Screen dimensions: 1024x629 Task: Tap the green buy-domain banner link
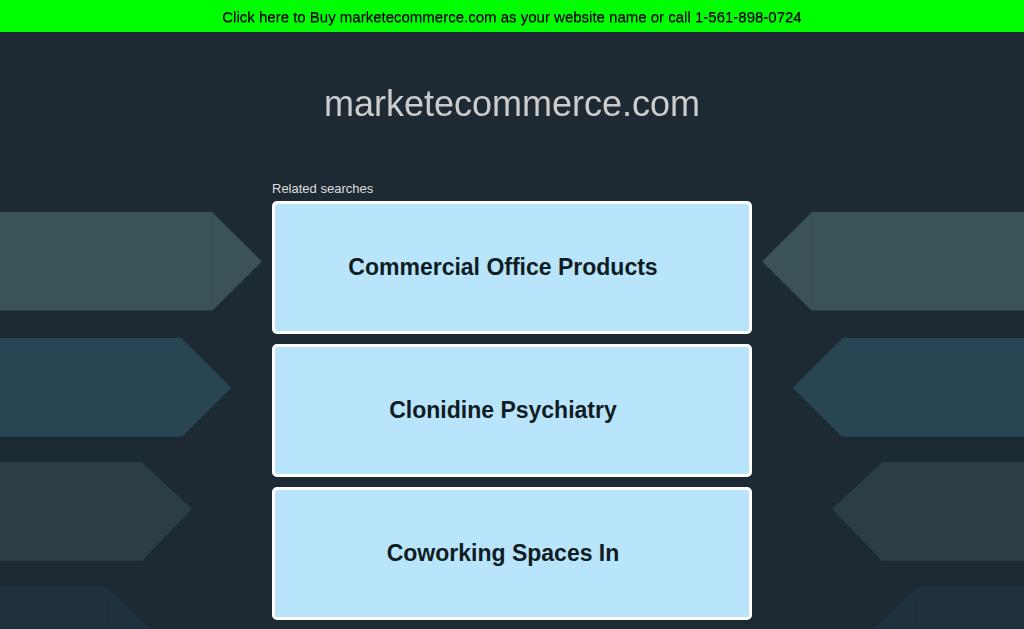(511, 17)
